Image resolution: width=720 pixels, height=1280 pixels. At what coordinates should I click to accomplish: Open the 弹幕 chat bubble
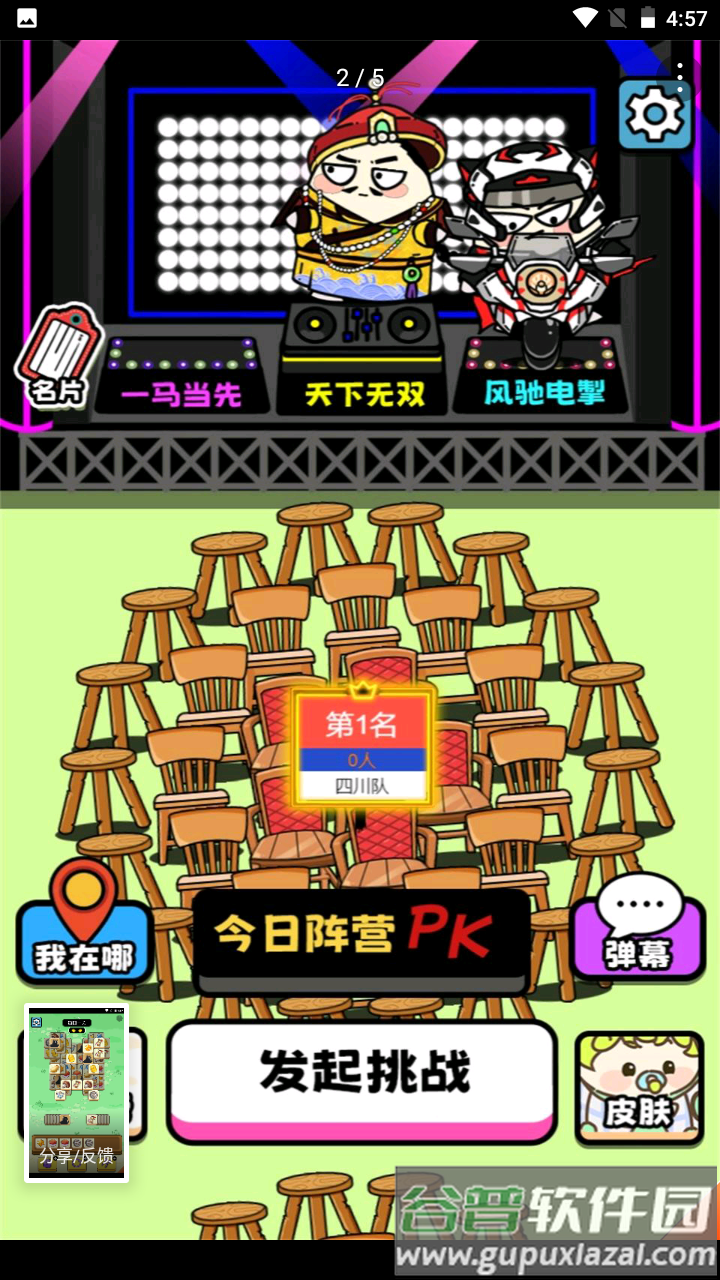(638, 930)
